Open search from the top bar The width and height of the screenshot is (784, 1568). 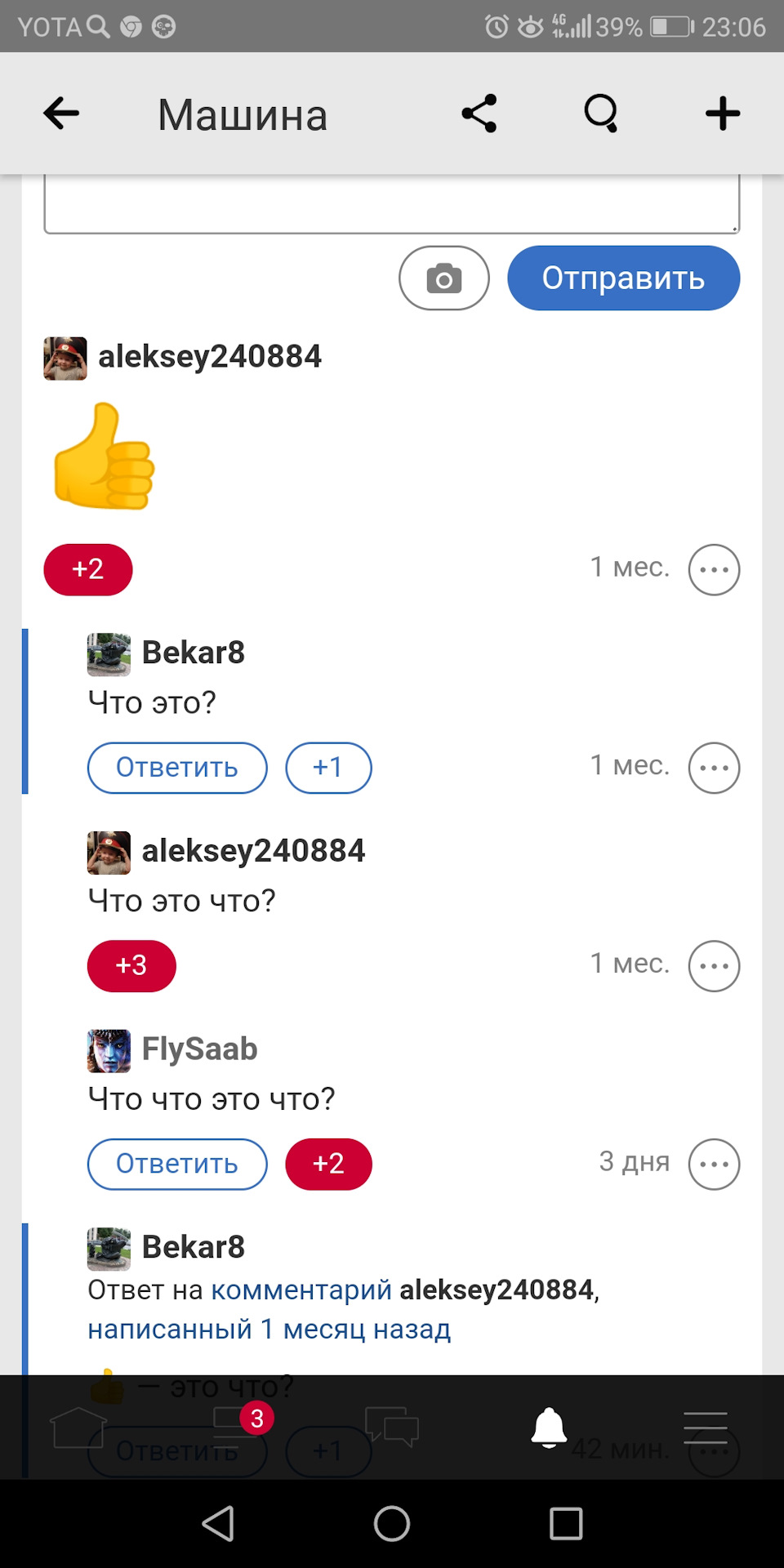tap(601, 114)
